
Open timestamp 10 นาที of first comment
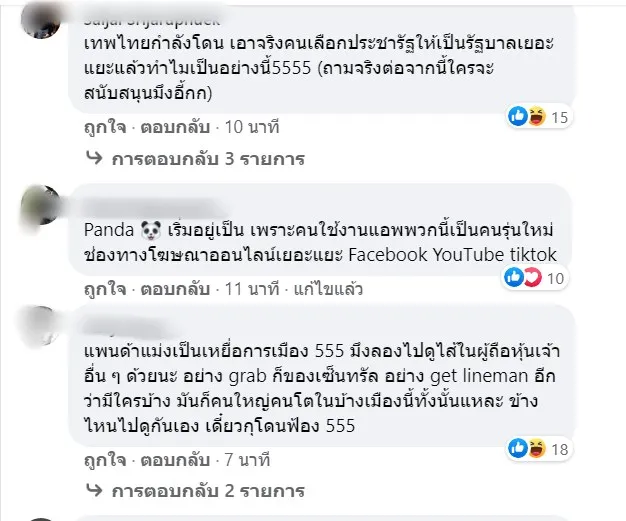click(x=254, y=127)
